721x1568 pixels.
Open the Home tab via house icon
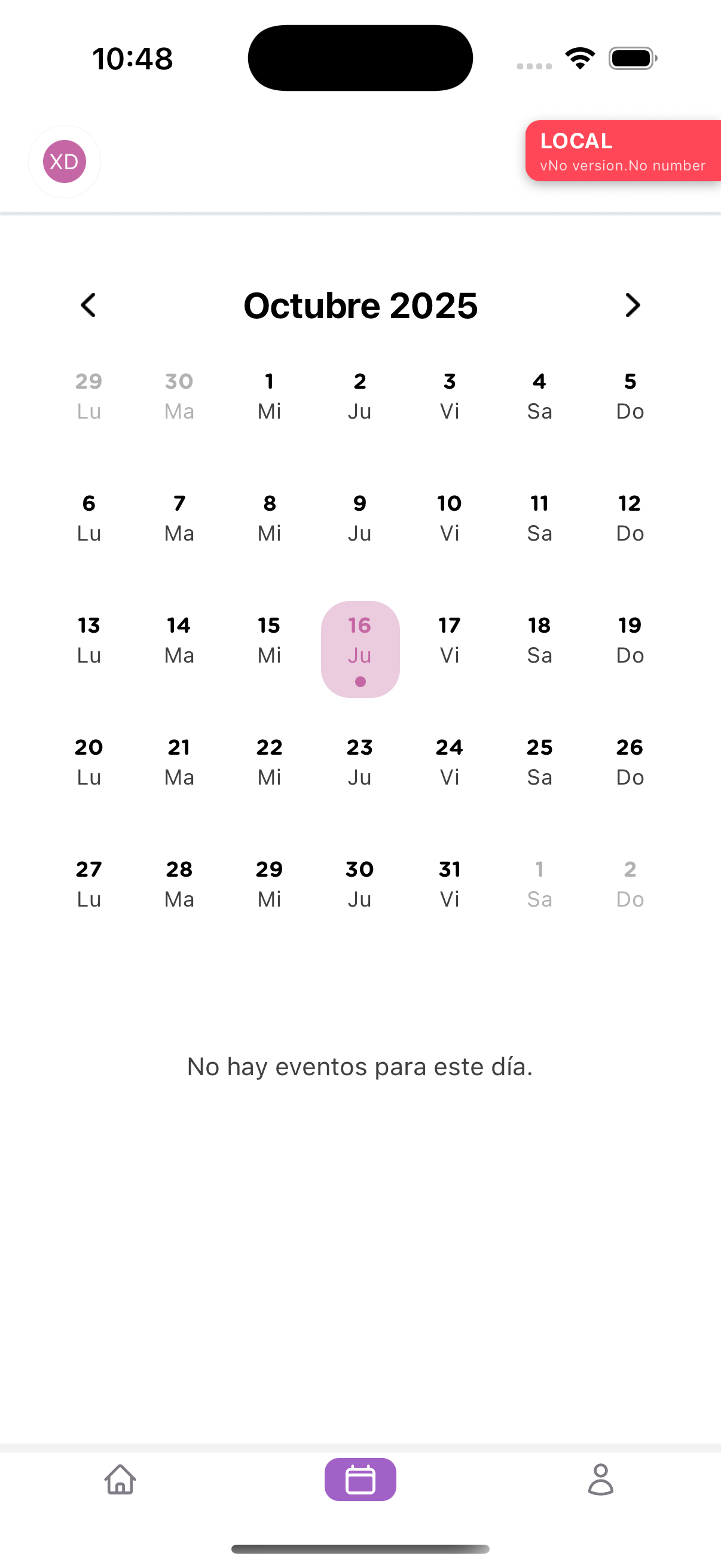tap(120, 1480)
